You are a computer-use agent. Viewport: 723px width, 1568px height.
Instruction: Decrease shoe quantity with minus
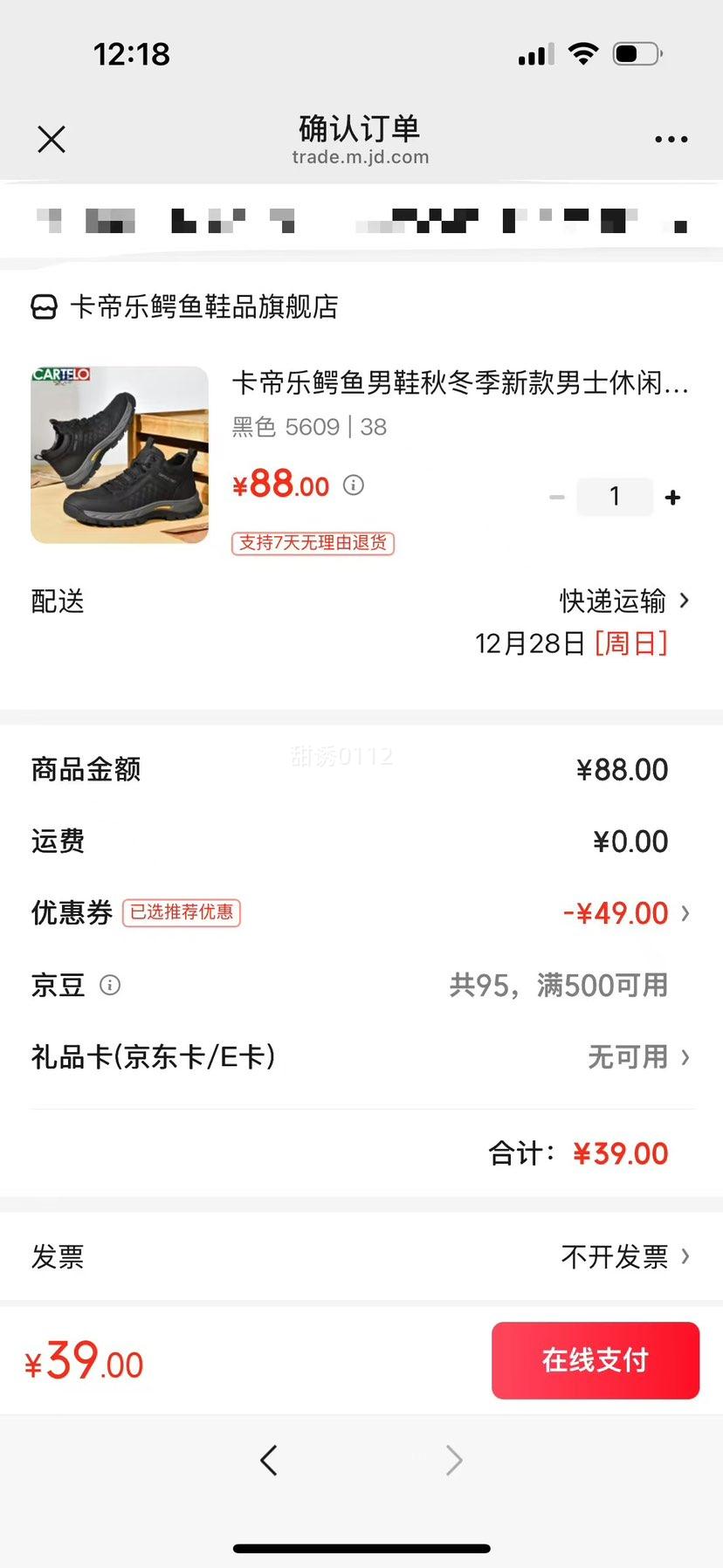tap(557, 498)
